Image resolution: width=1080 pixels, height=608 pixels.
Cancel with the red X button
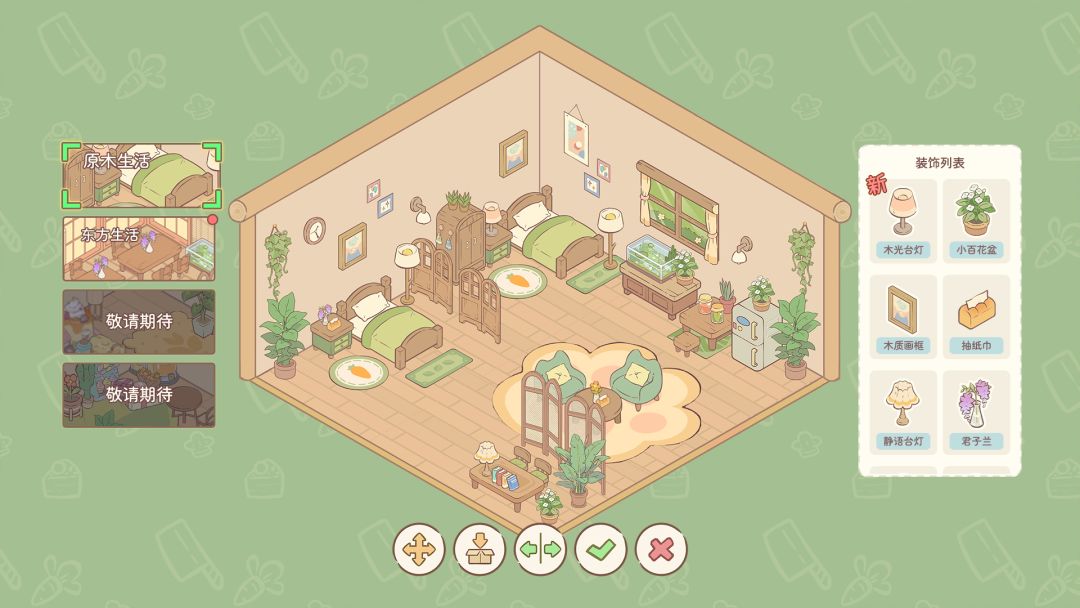(661, 549)
